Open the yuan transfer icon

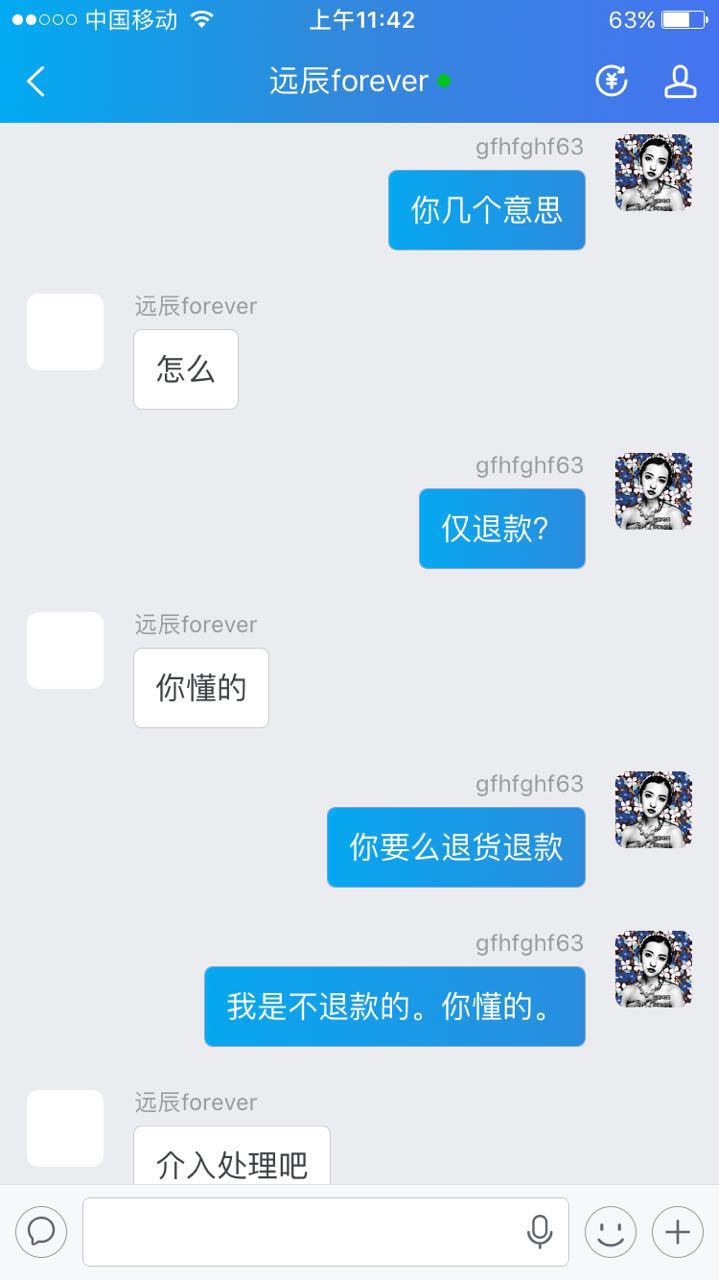click(611, 81)
